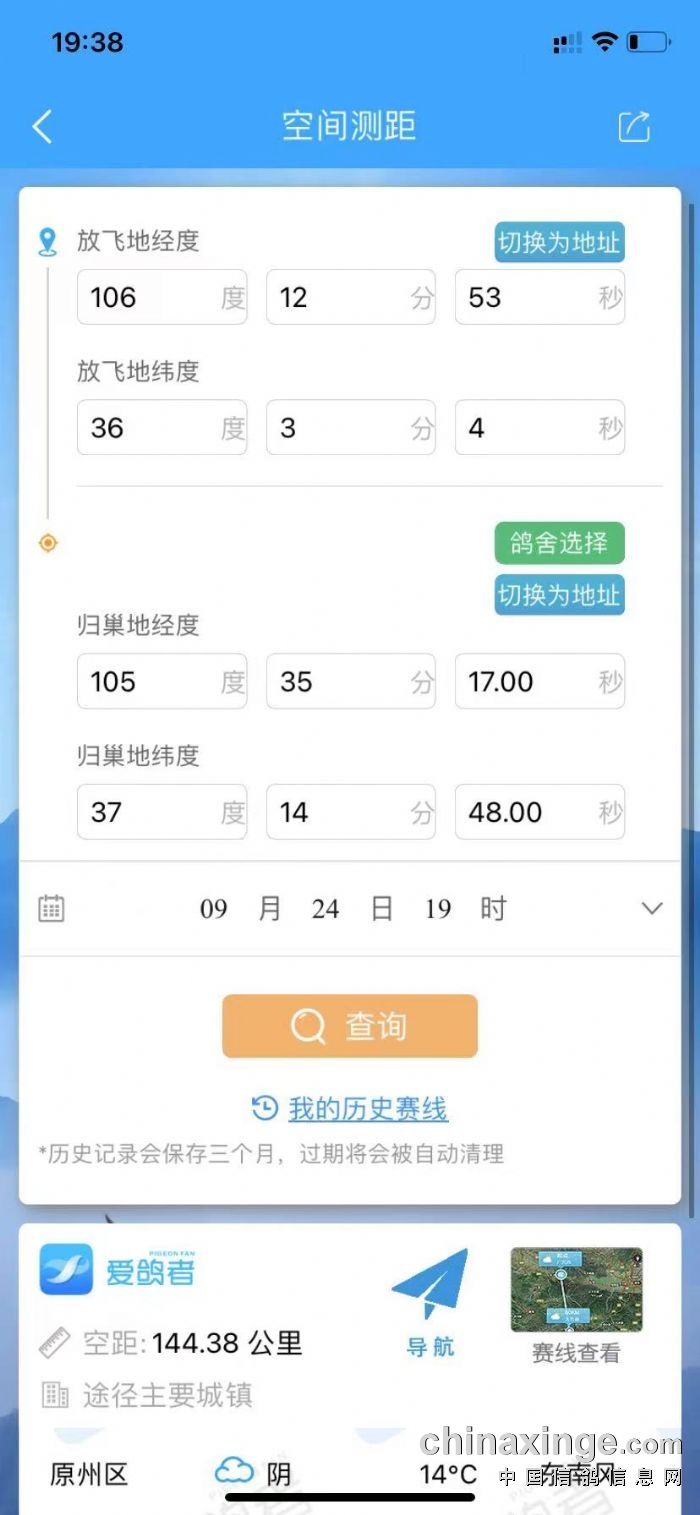Share this distance measurement page
This screenshot has height=1515, width=700.
[634, 127]
